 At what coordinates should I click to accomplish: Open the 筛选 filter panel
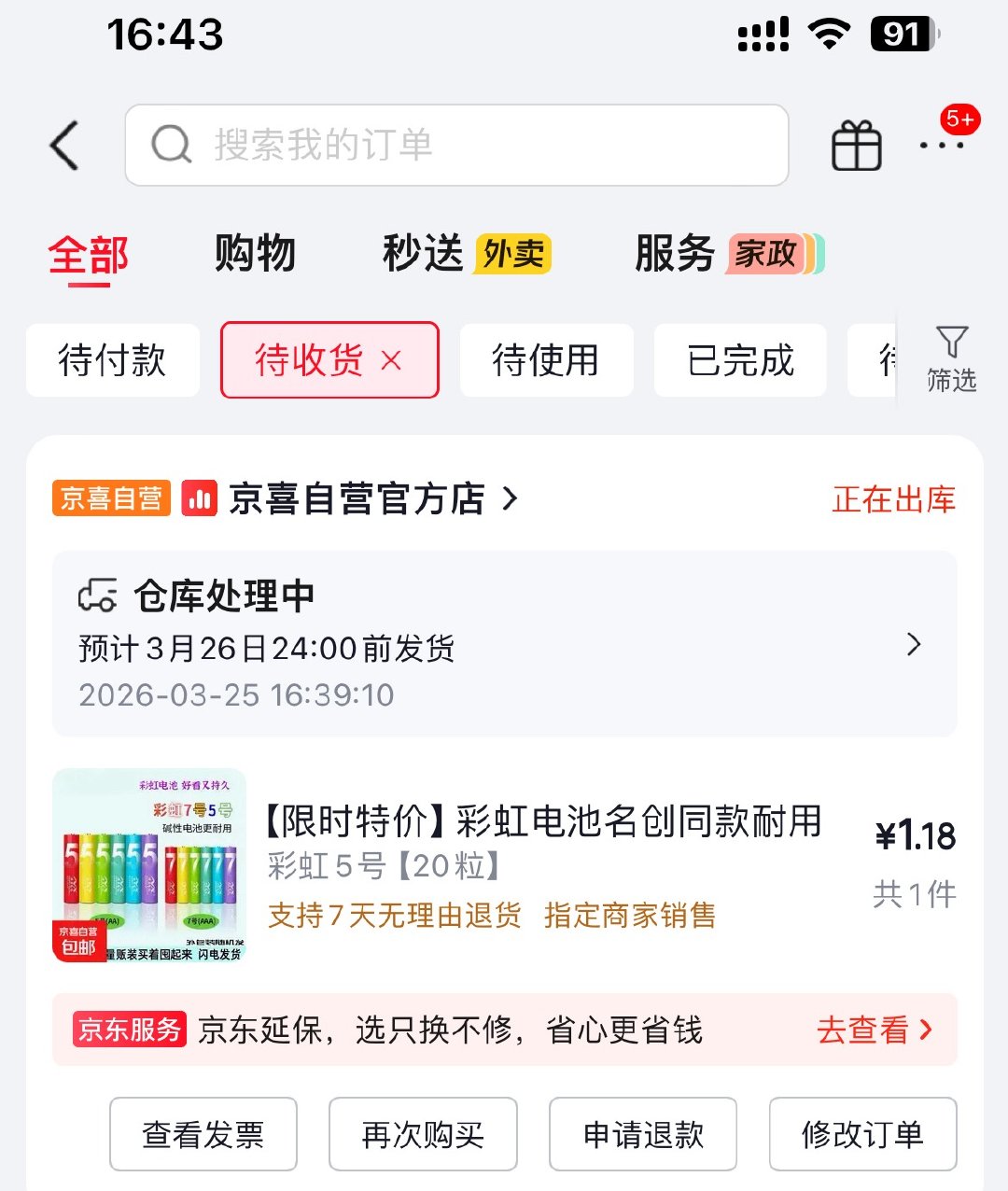click(951, 360)
